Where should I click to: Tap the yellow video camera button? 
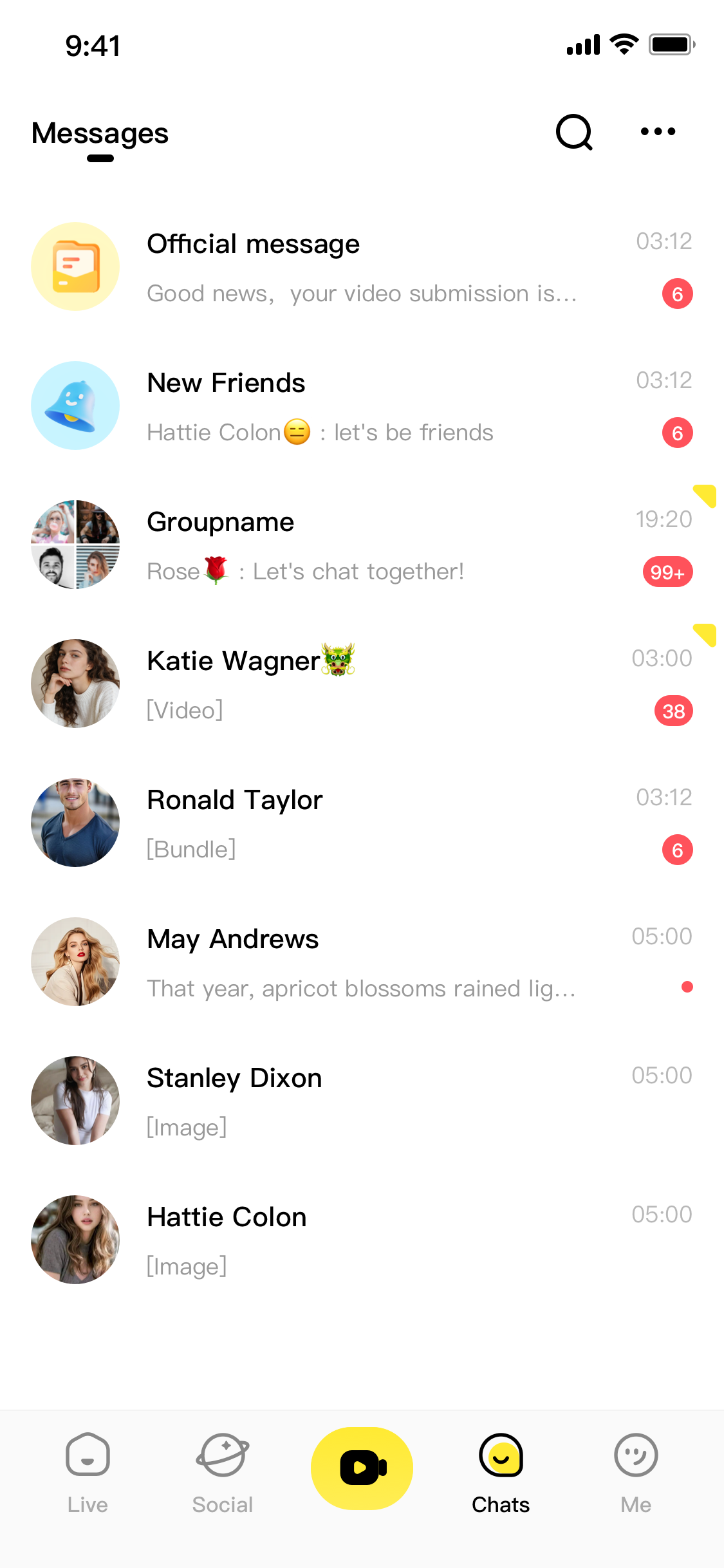[x=362, y=1468]
